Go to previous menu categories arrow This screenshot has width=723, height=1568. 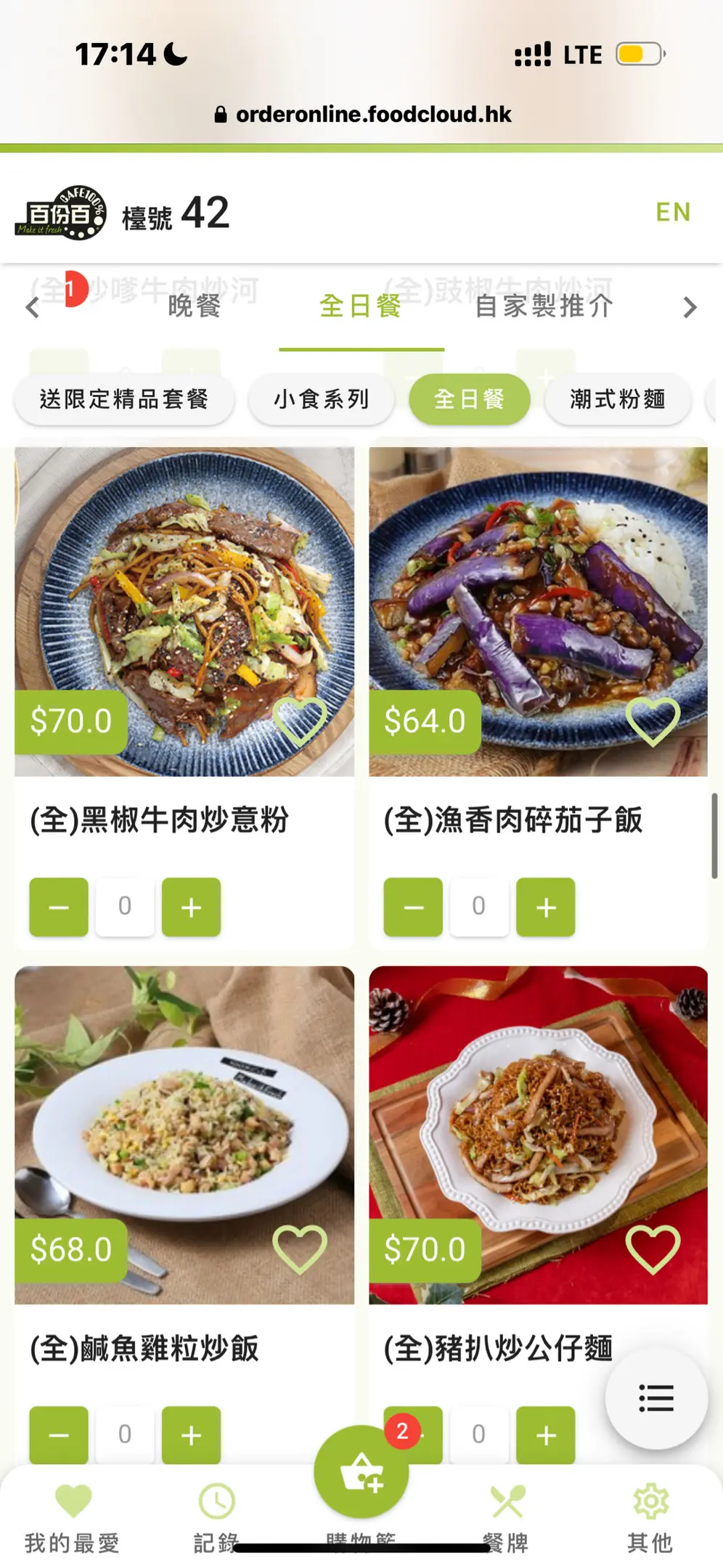tap(33, 307)
